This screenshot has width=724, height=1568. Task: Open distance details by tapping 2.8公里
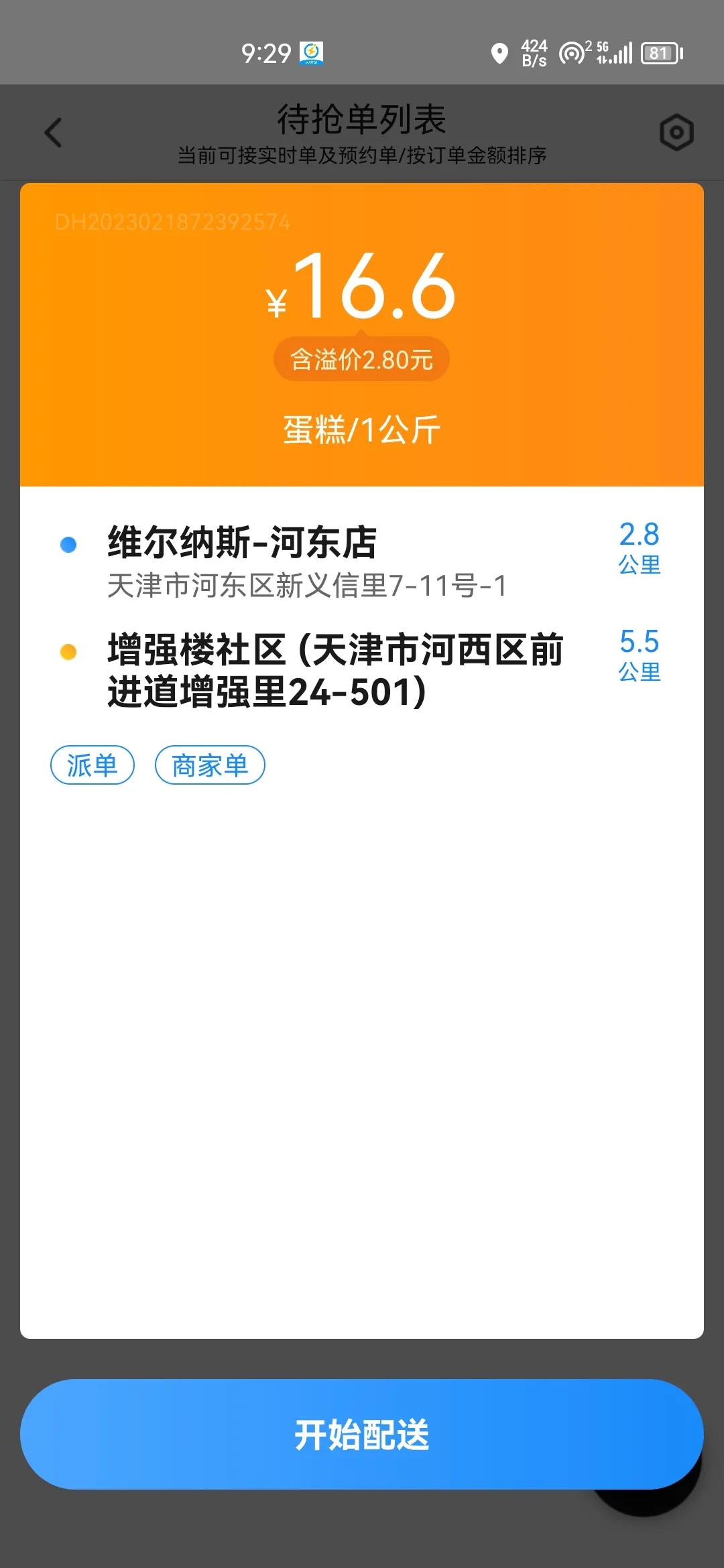[x=638, y=548]
